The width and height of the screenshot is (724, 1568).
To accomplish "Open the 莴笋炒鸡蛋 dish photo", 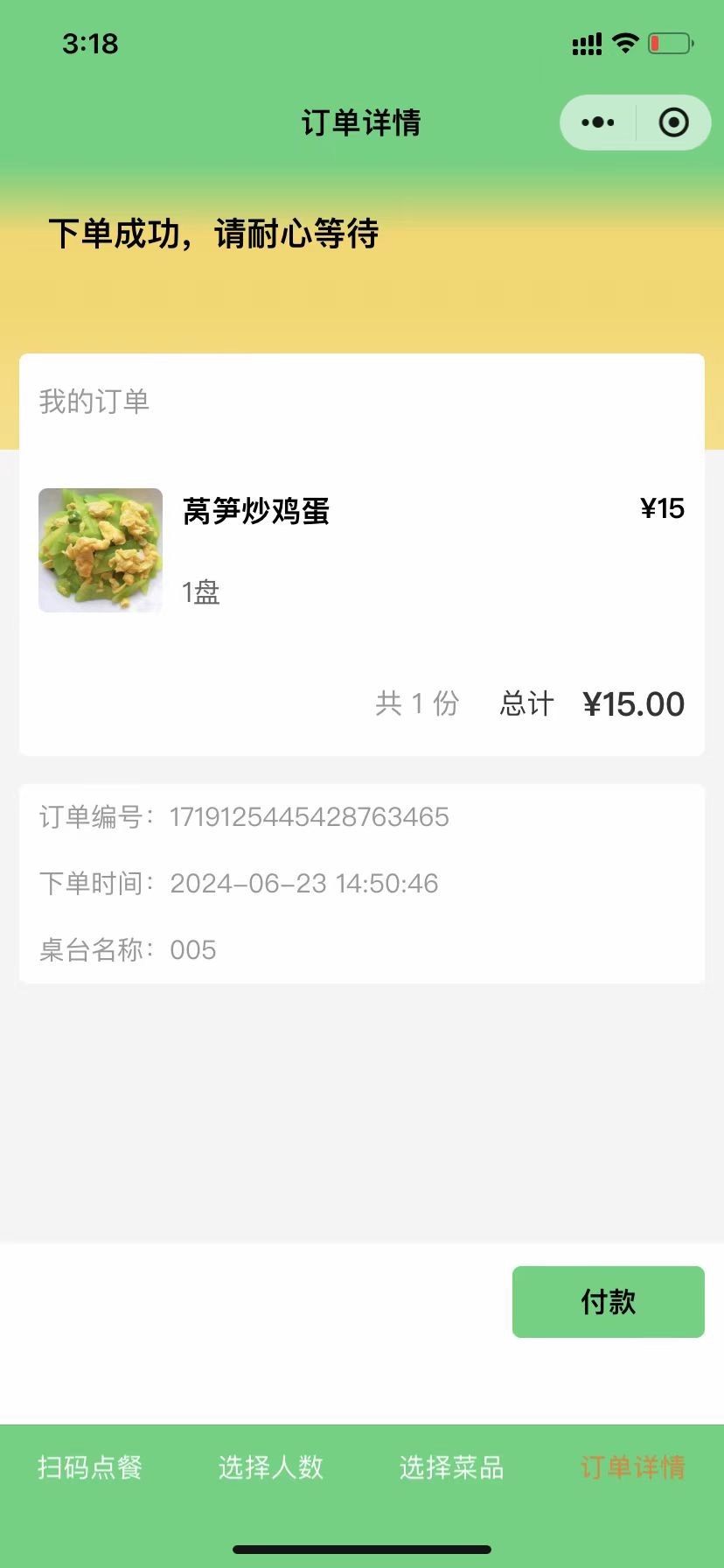I will tap(101, 550).
